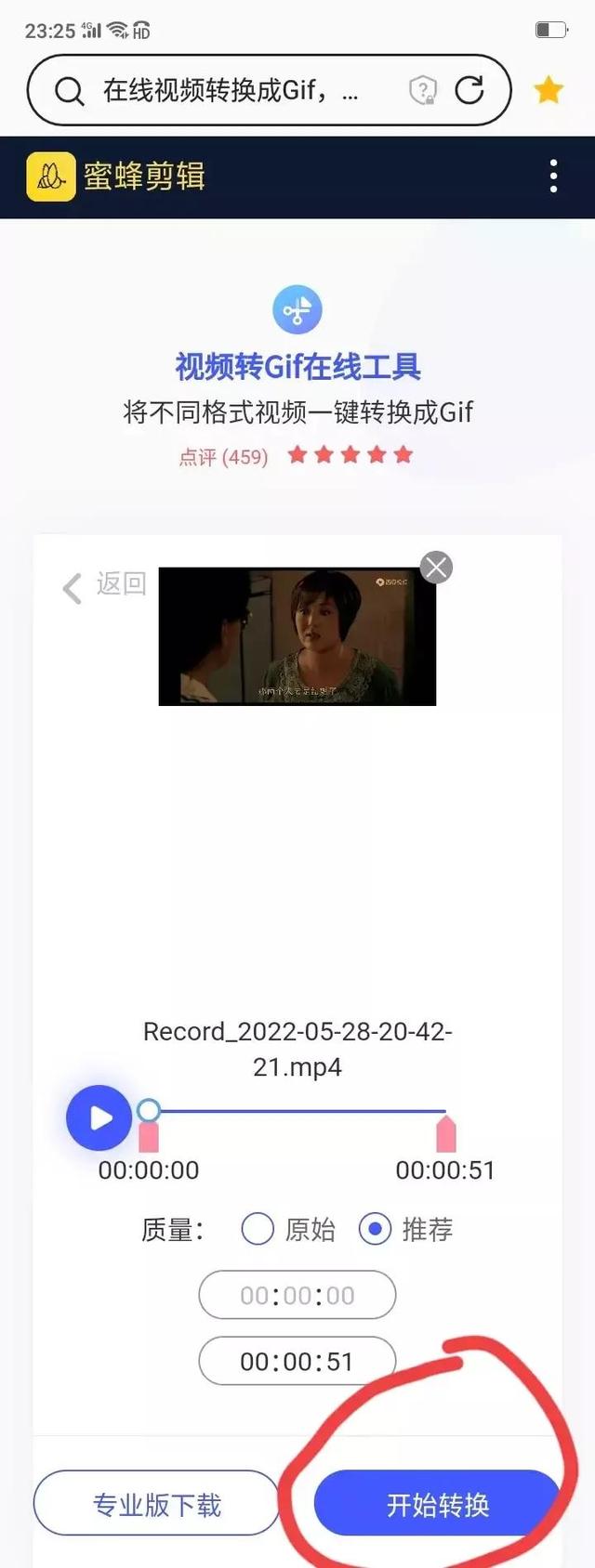Tap the start trim marker handle
The image size is (595, 1568).
point(149,1135)
